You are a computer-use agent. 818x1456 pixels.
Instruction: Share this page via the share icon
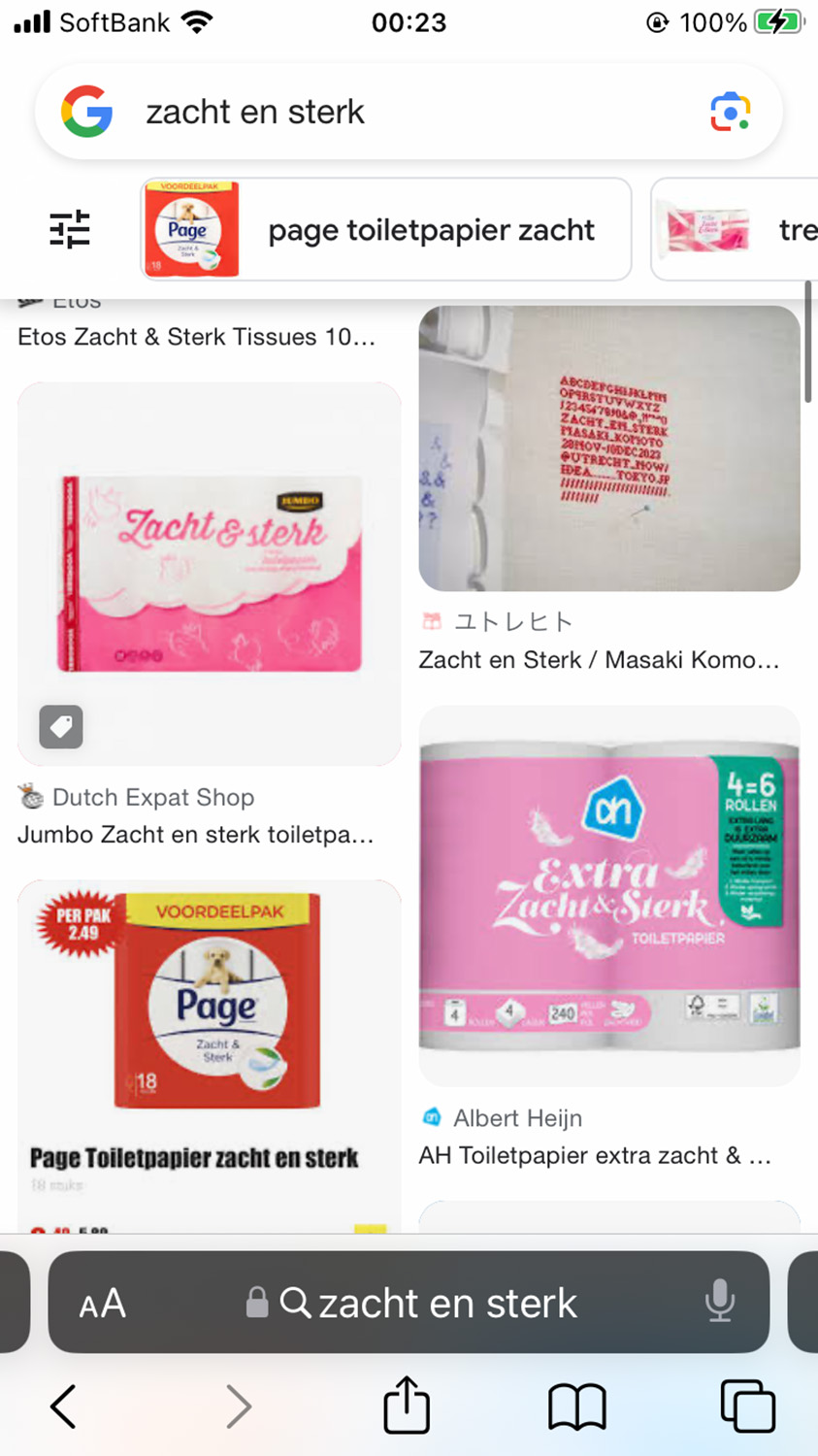407,1406
